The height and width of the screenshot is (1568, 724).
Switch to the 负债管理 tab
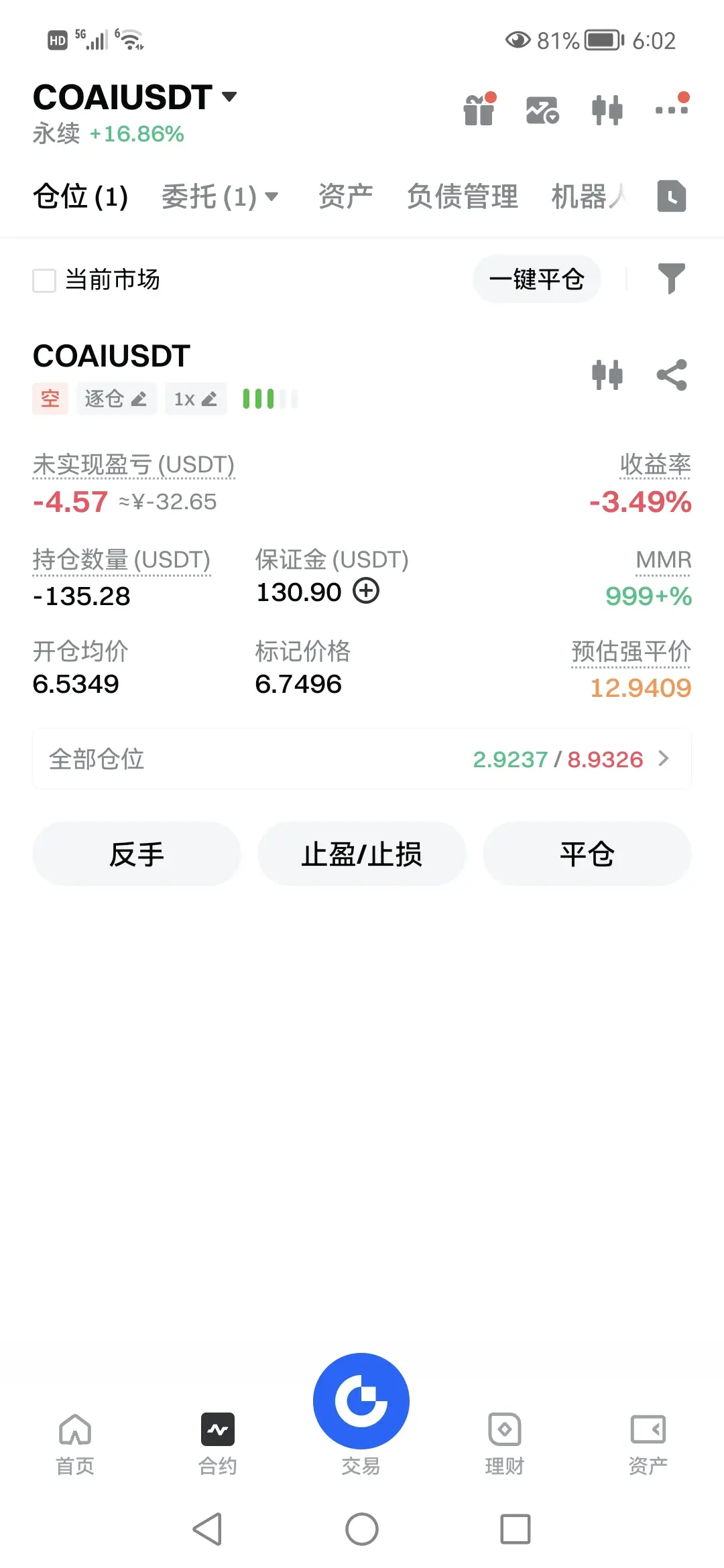(x=463, y=197)
